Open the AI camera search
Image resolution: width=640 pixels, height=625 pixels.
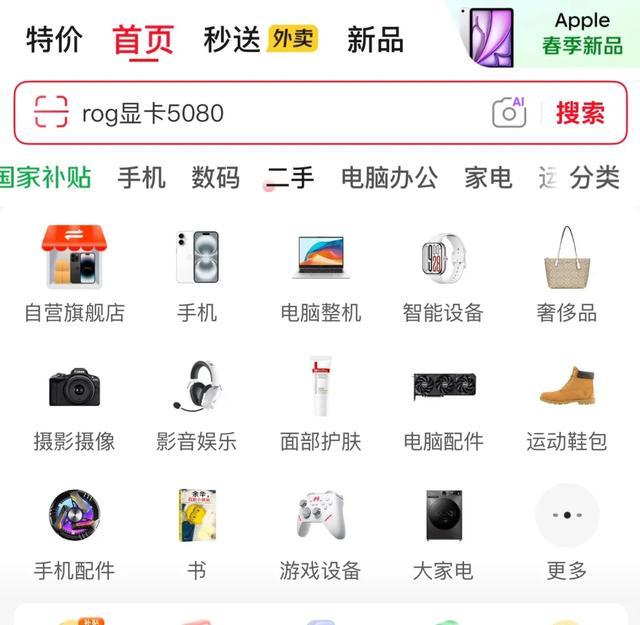coord(509,112)
